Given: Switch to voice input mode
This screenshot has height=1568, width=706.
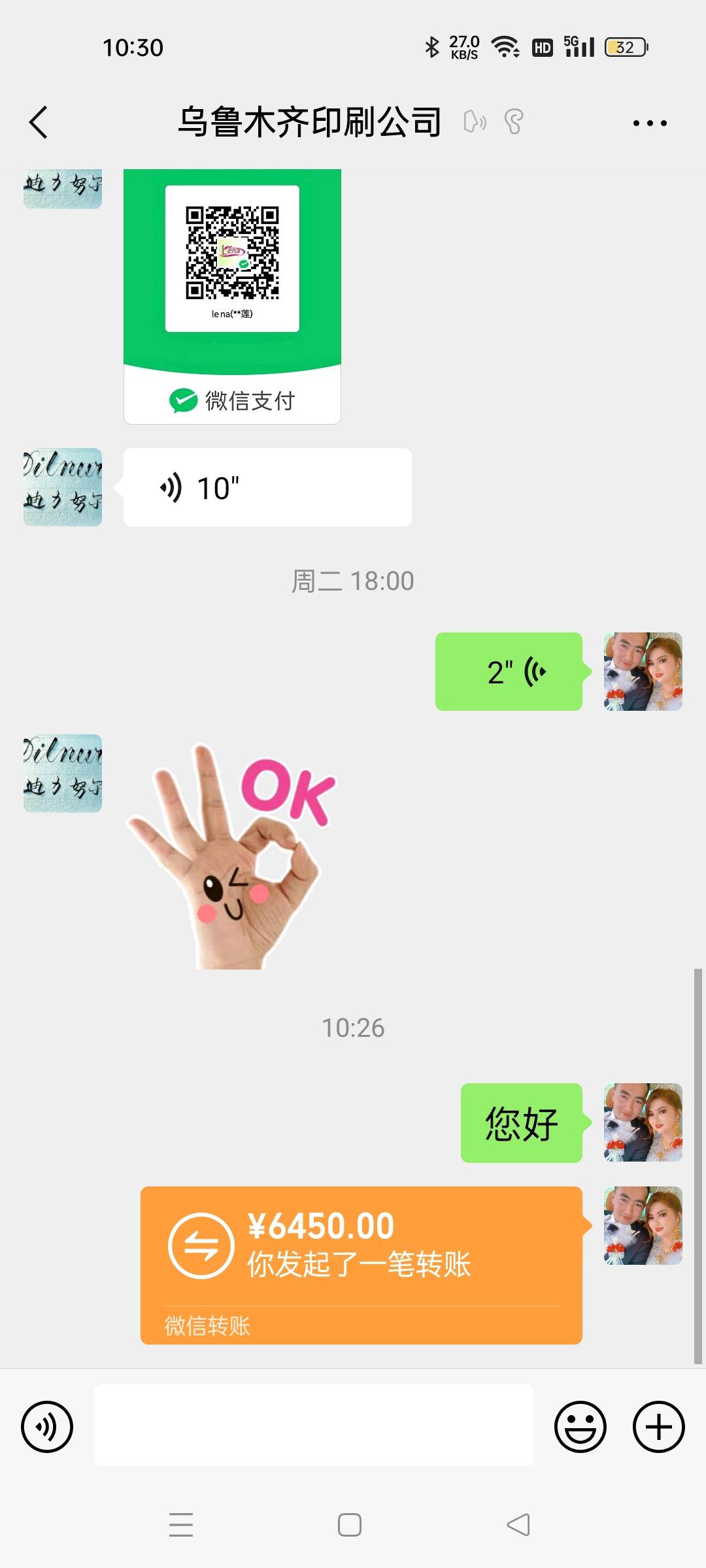Looking at the screenshot, I should coord(47,1427).
